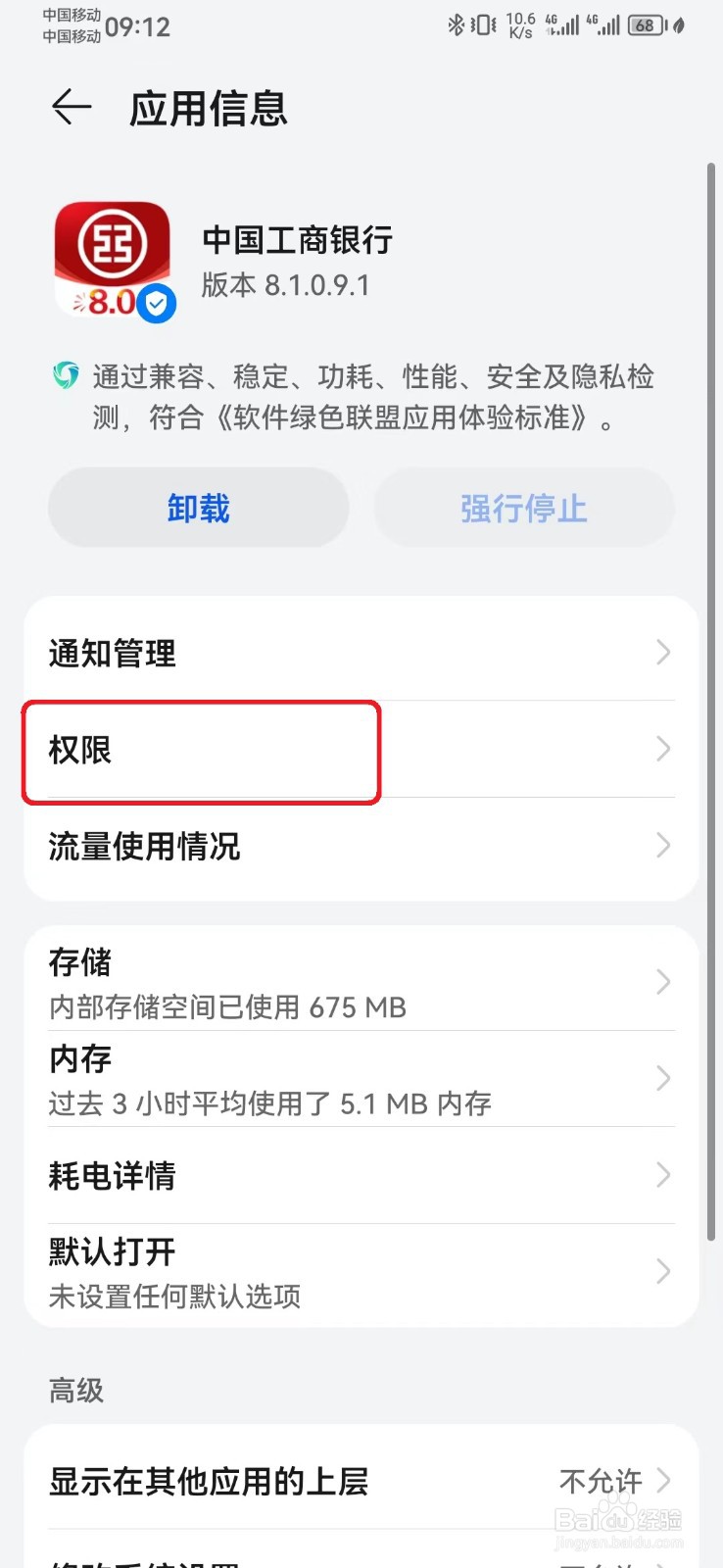The image size is (723, 1568).
Task: Expand 通知管理 using its chevron
Action: [662, 652]
